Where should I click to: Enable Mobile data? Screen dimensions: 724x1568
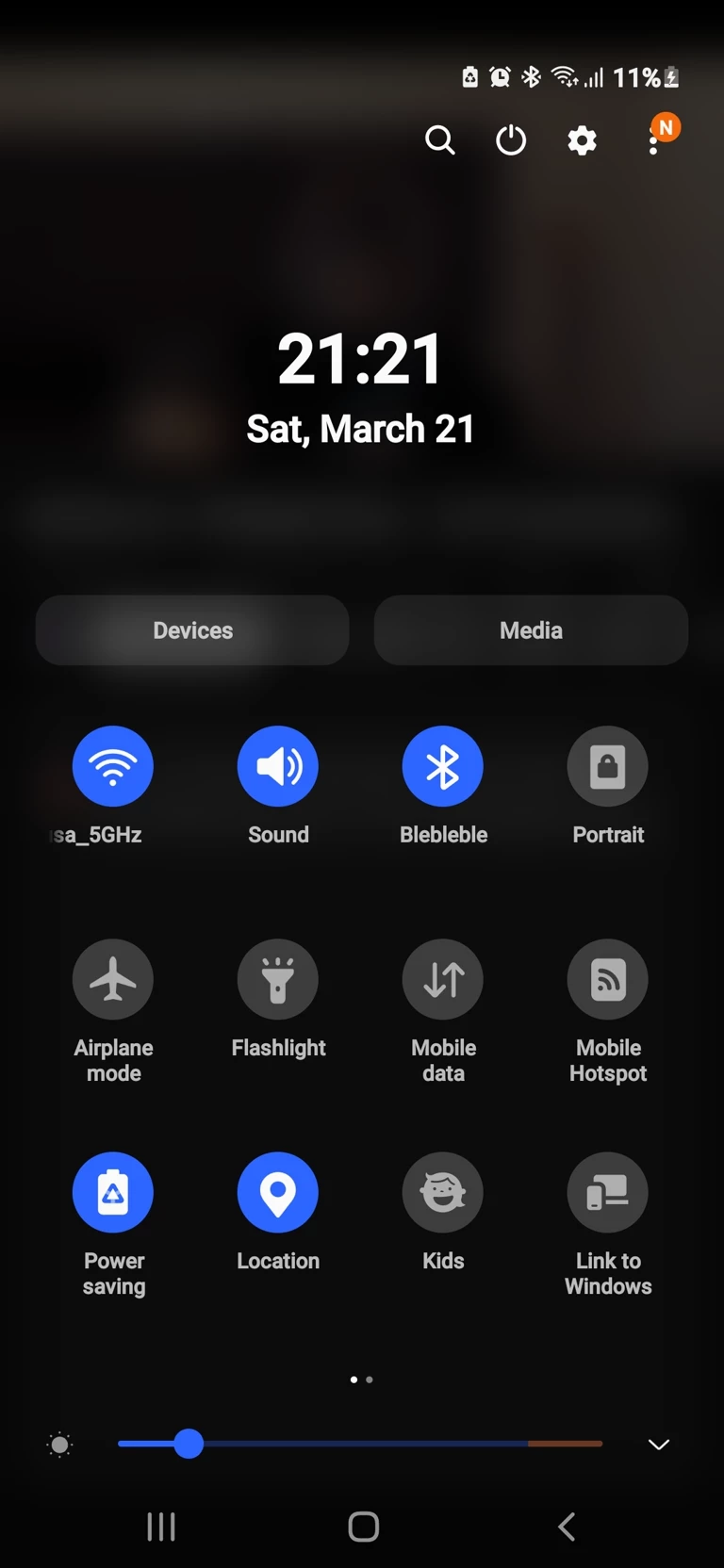pos(443,979)
